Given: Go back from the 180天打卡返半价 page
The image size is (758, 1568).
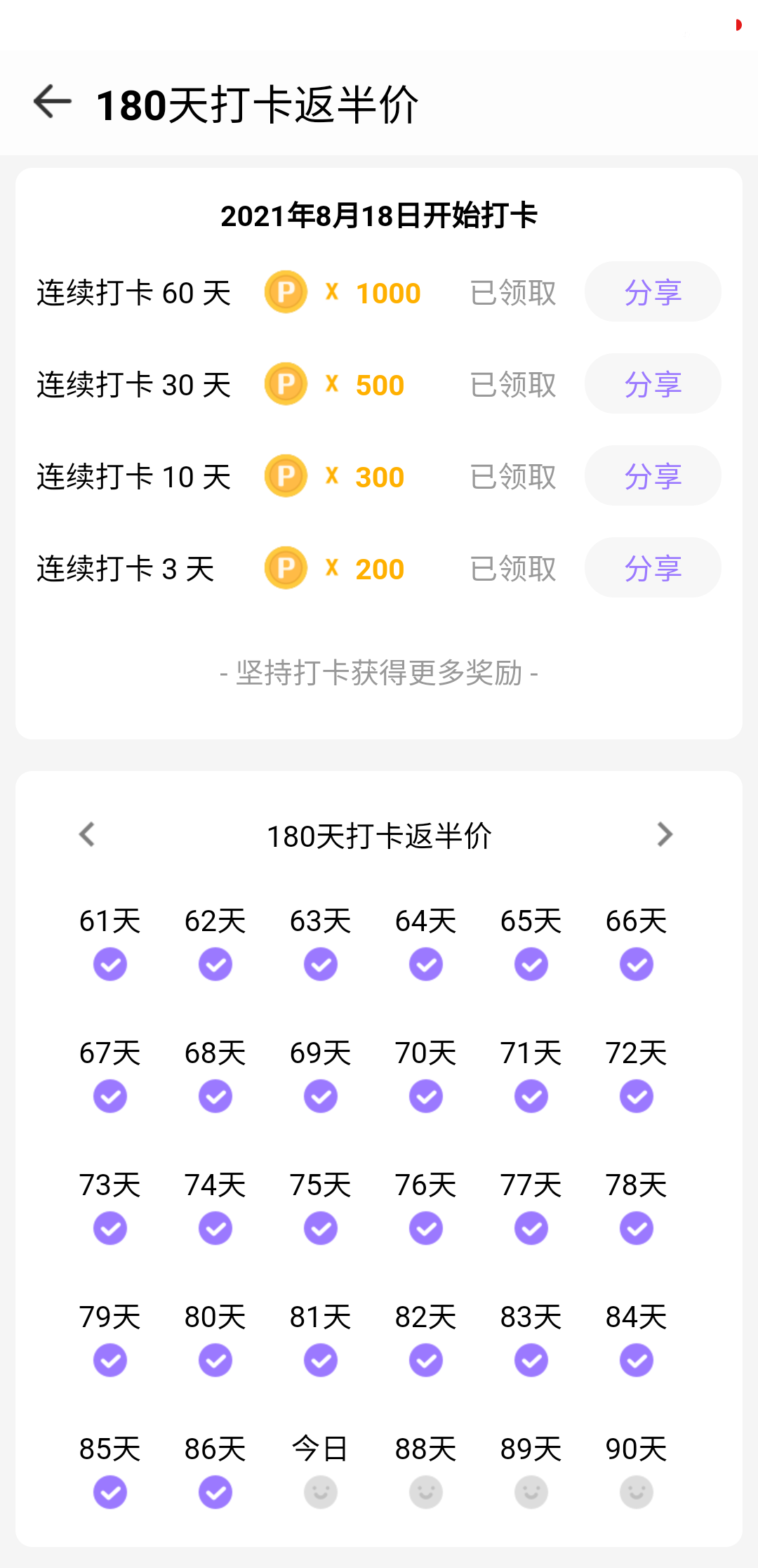Looking at the screenshot, I should (53, 103).
